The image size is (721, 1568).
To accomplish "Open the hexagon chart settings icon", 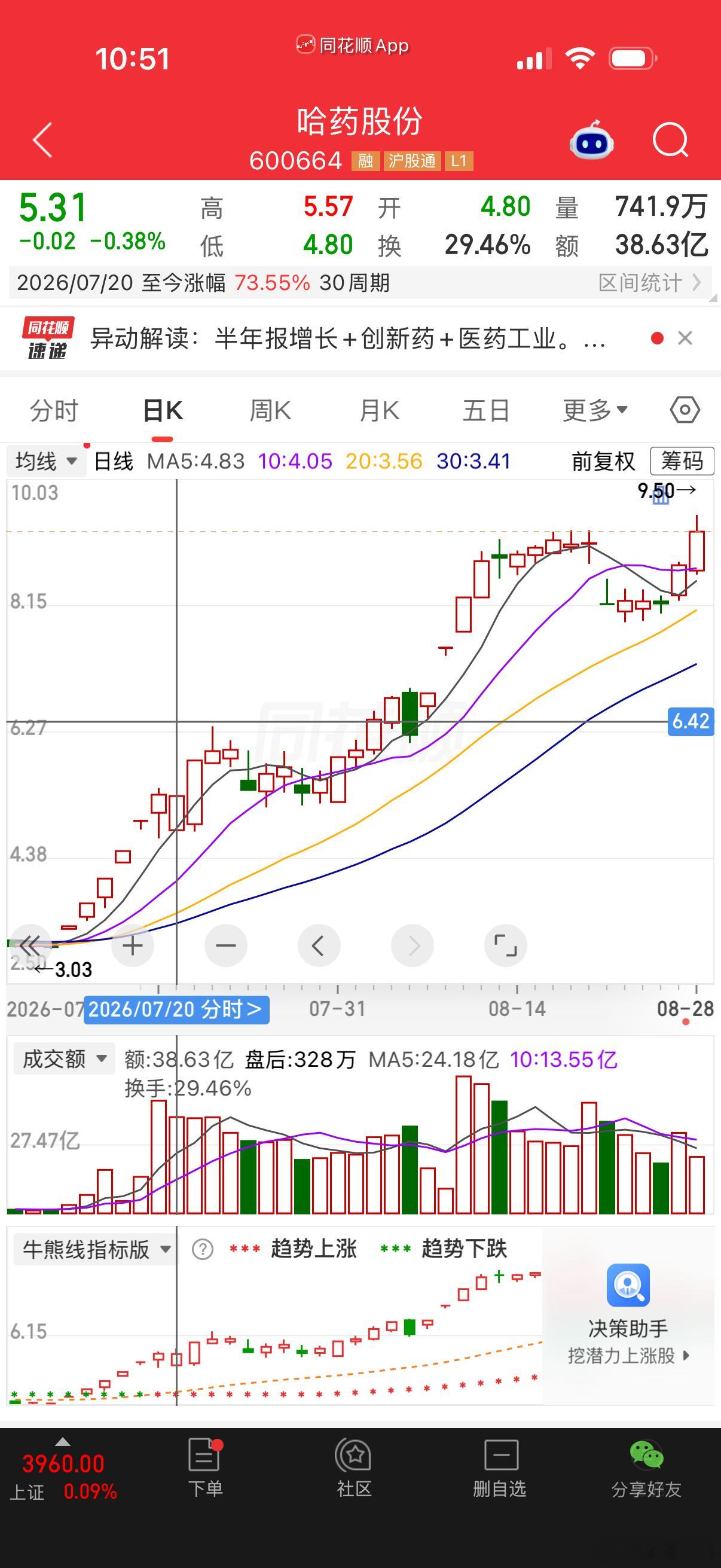I will coord(685,410).
